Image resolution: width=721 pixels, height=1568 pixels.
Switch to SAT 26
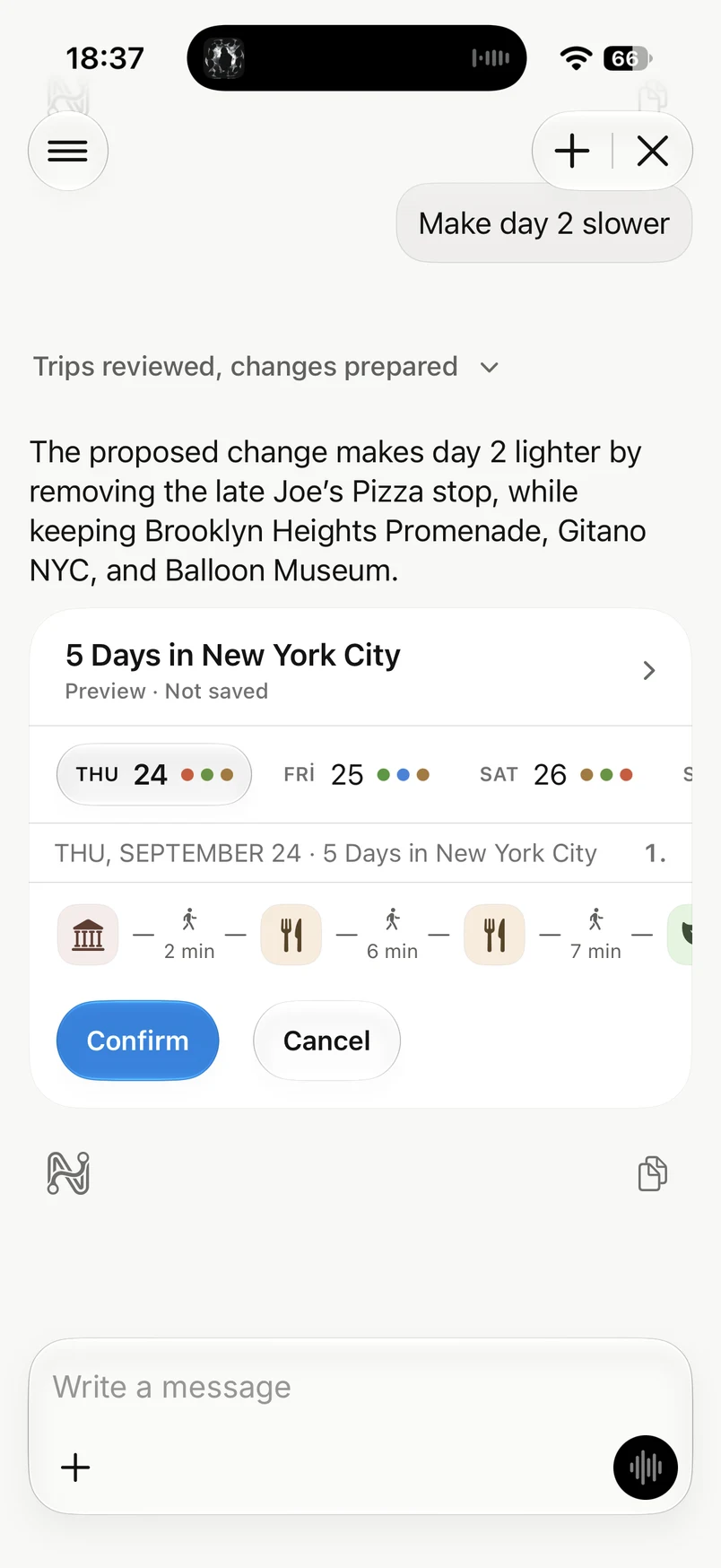coord(557,774)
